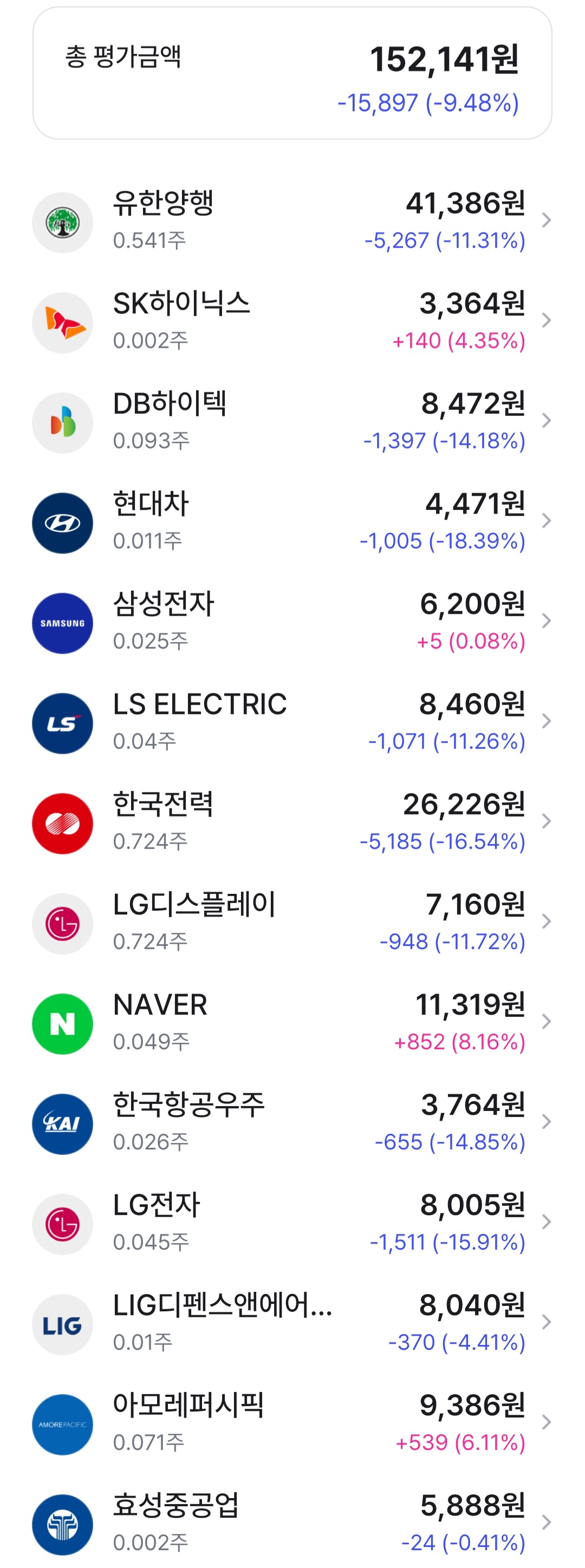
Task: Open LG디스플레이 holding details
Action: point(292,923)
